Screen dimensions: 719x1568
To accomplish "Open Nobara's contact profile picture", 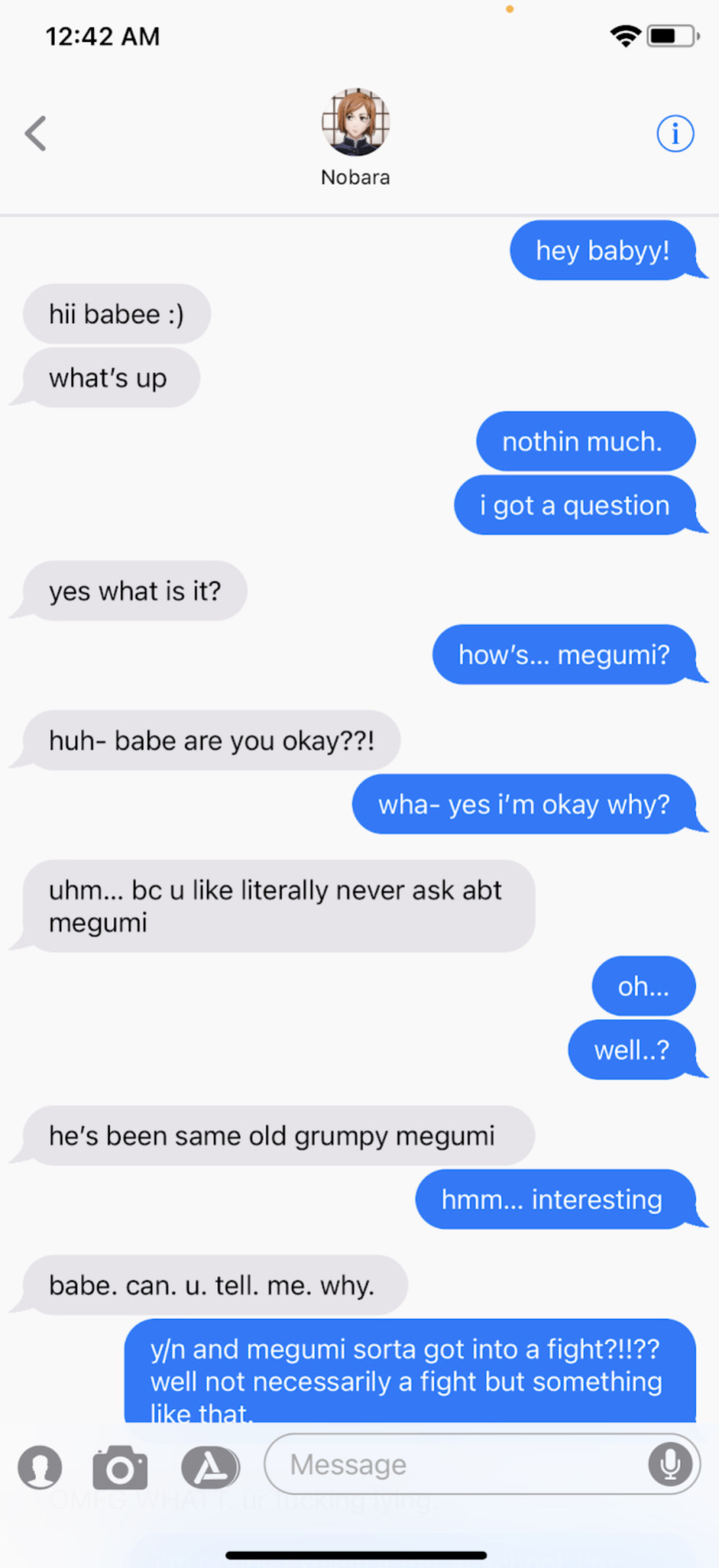I will (x=355, y=122).
